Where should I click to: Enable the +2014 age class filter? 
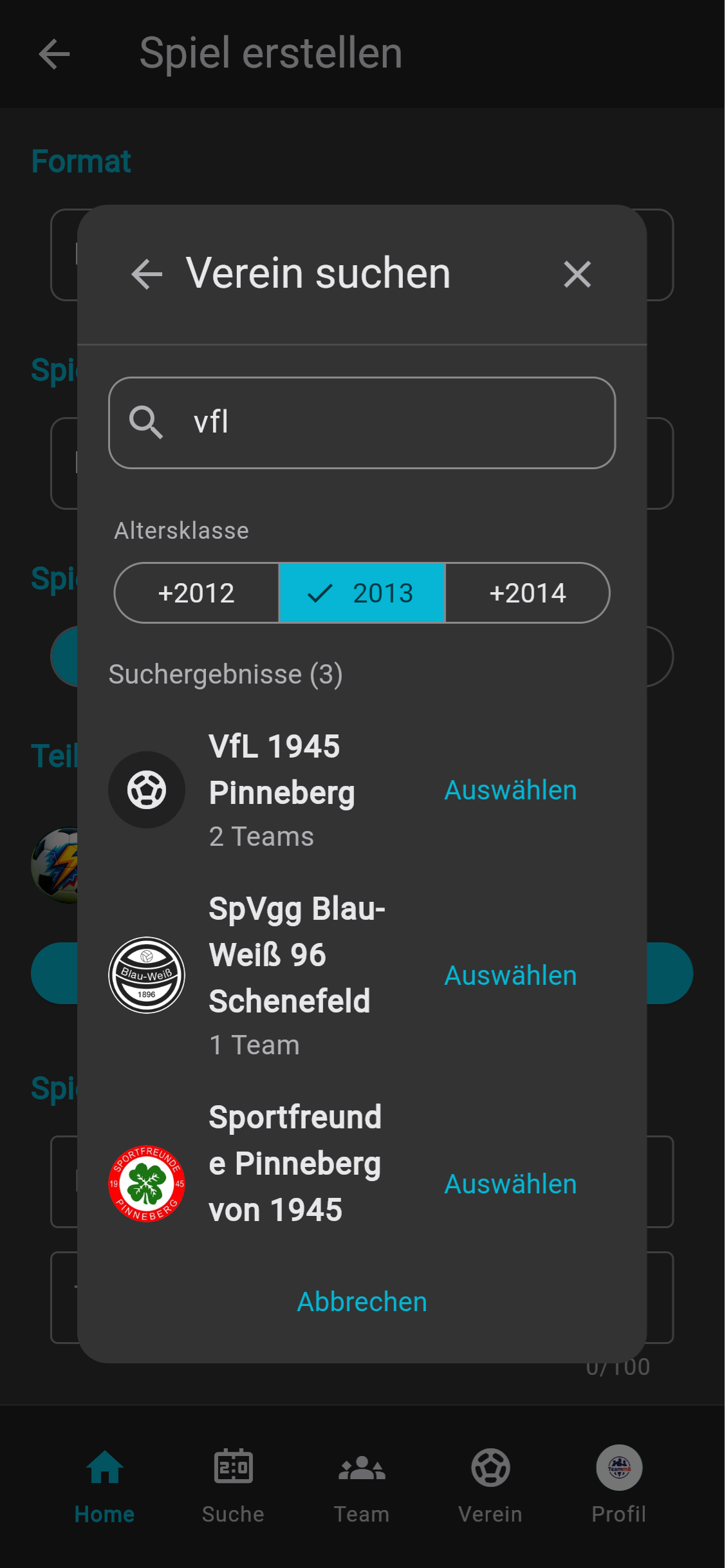point(527,593)
